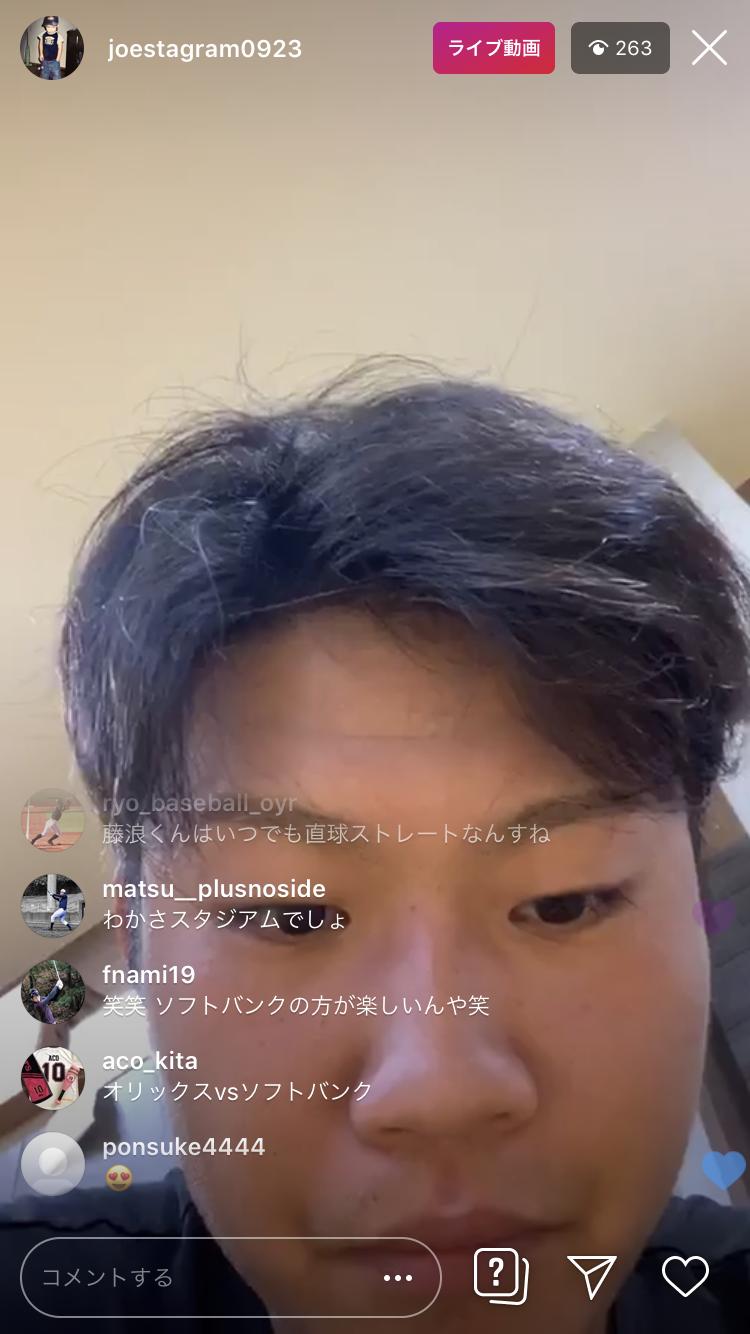Open ponsuke4444's comment
This screenshot has width=750, height=1334.
[143, 1162]
